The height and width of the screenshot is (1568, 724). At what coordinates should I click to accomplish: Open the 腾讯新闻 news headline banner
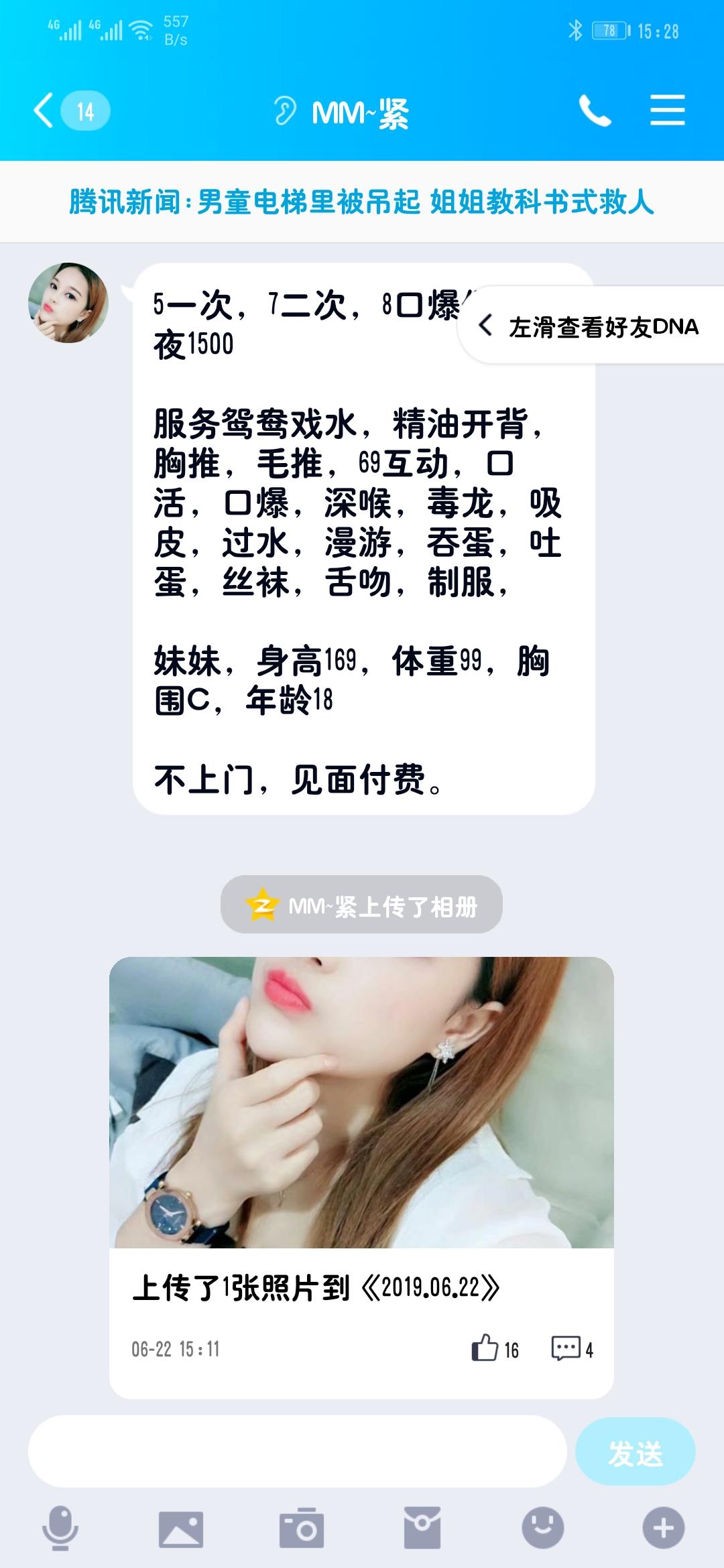click(362, 202)
